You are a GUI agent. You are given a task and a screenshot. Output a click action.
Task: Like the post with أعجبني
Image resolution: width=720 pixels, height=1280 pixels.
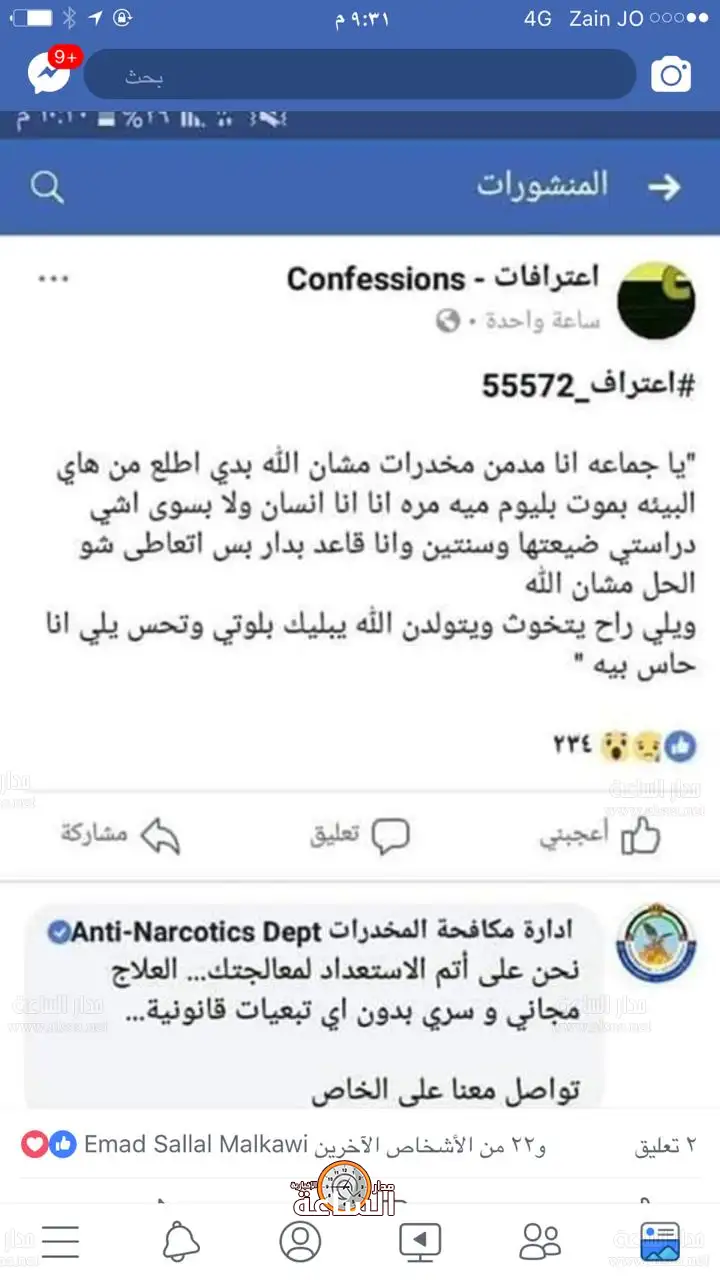click(x=600, y=836)
